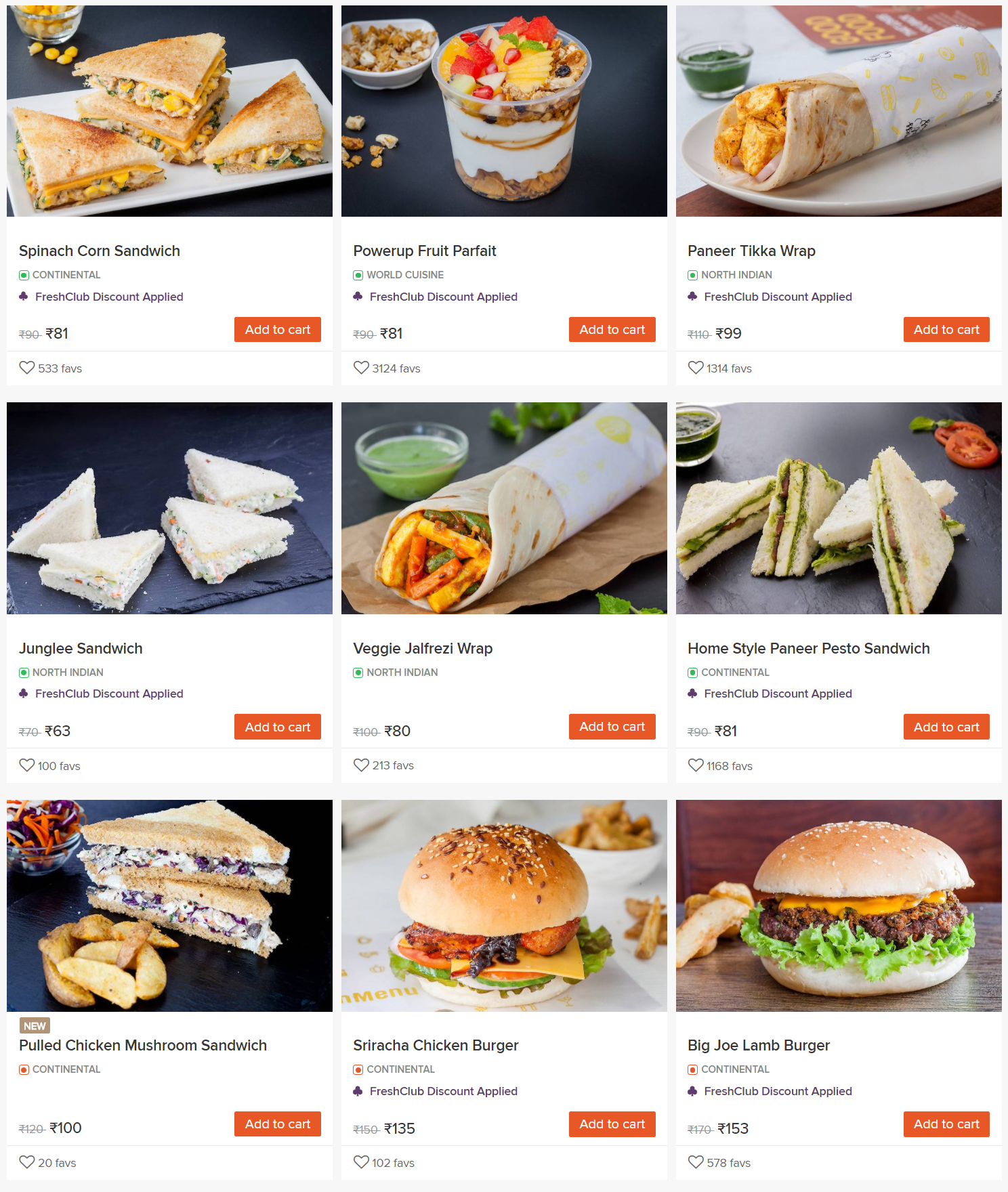Favorite the Sriracha Chicken Burger
The image size is (1008, 1192).
[x=361, y=1162]
